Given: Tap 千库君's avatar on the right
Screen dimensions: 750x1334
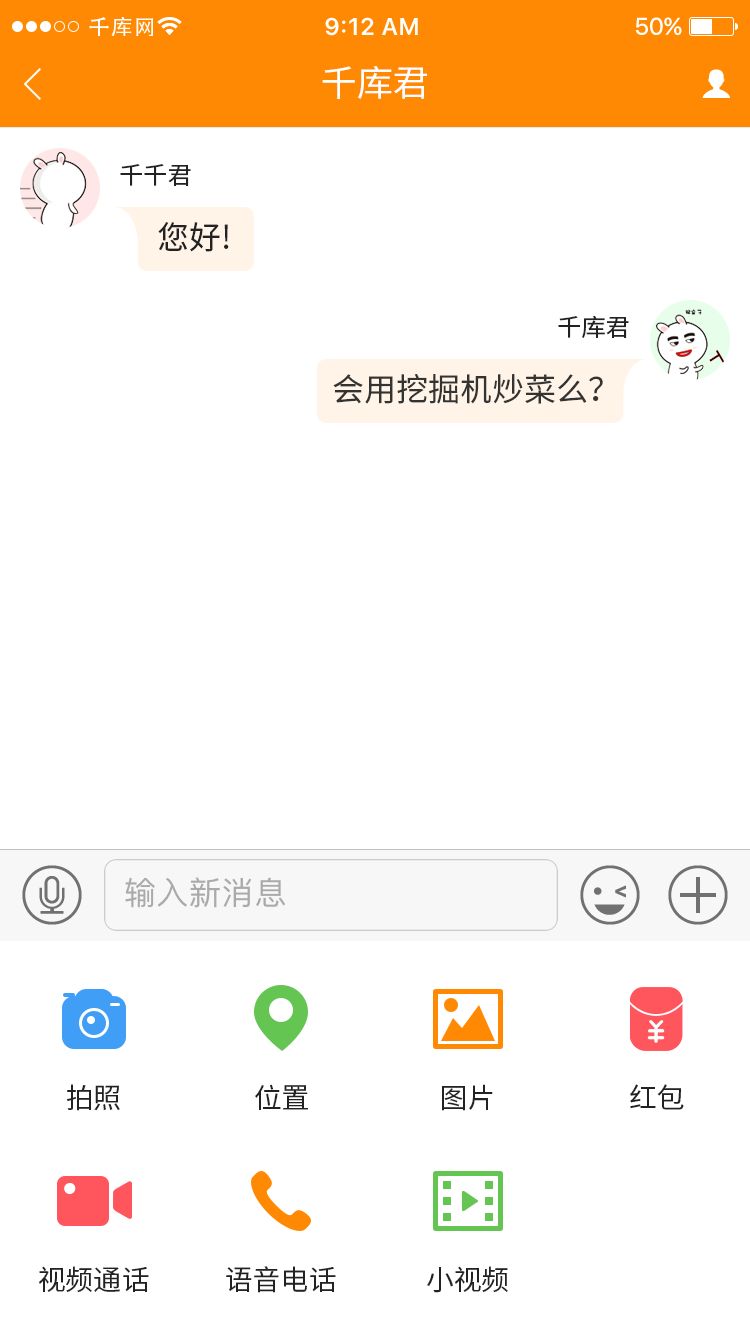Looking at the screenshot, I should pos(690,342).
